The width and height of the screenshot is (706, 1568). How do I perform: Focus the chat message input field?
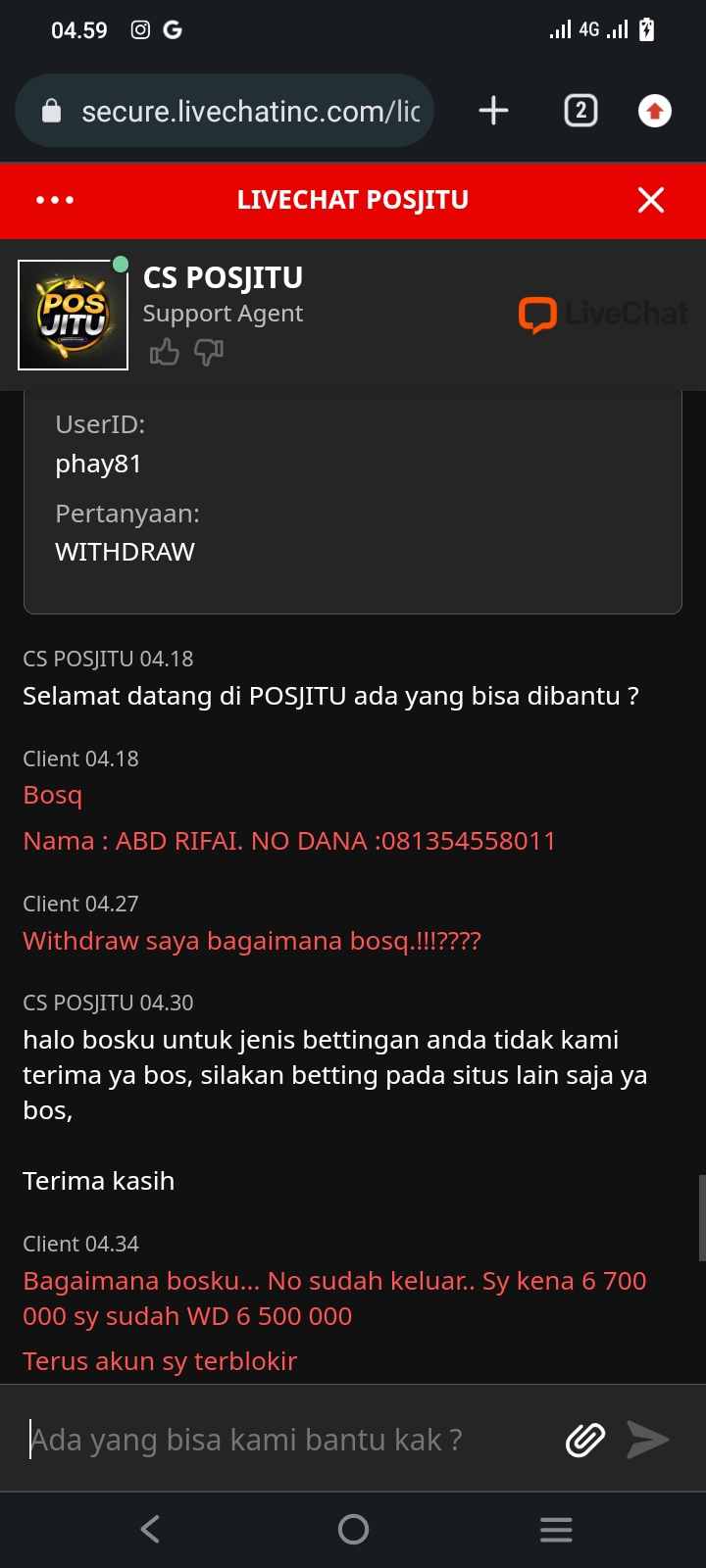tap(284, 1440)
